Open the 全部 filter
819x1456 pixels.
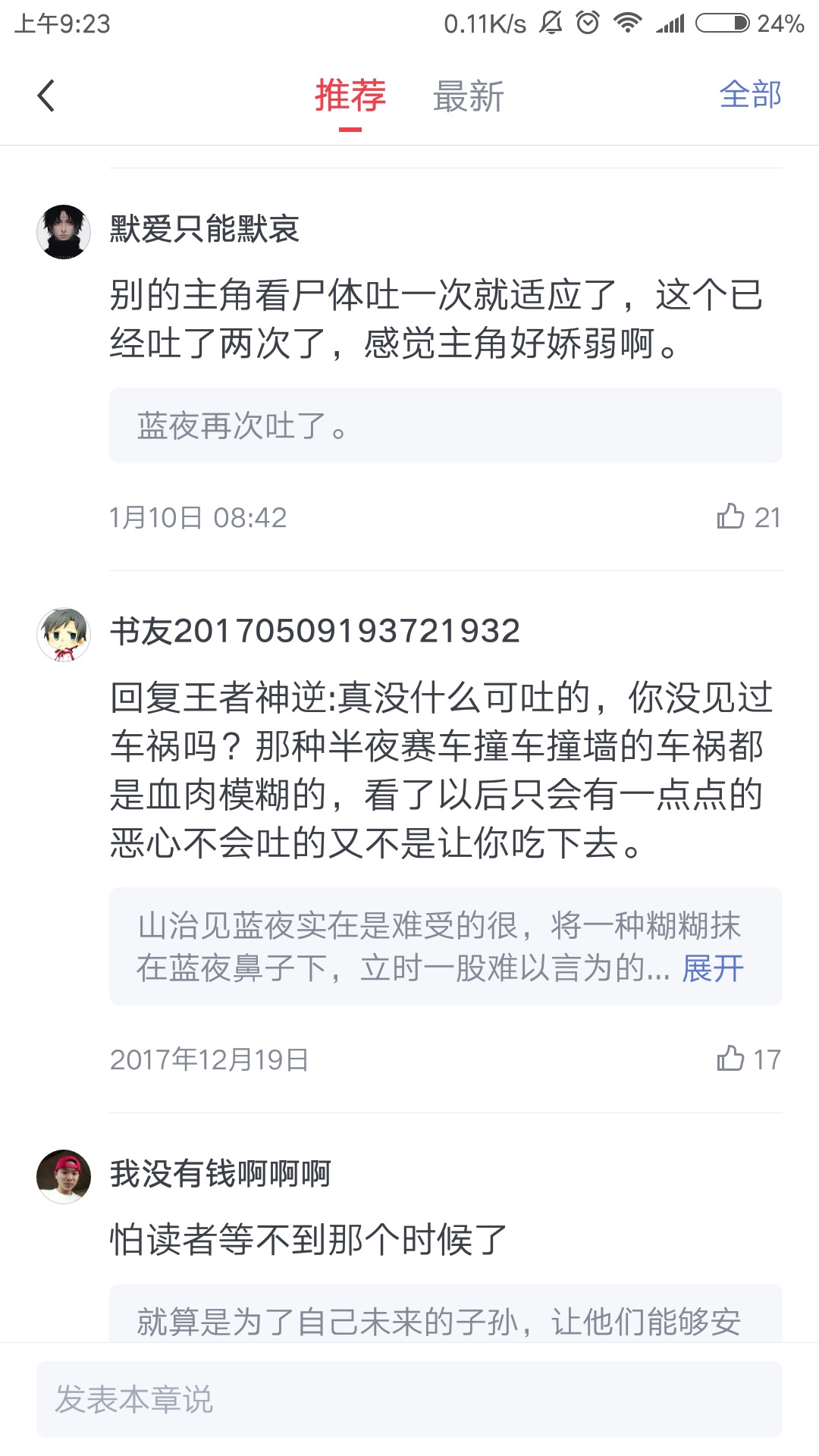[750, 95]
